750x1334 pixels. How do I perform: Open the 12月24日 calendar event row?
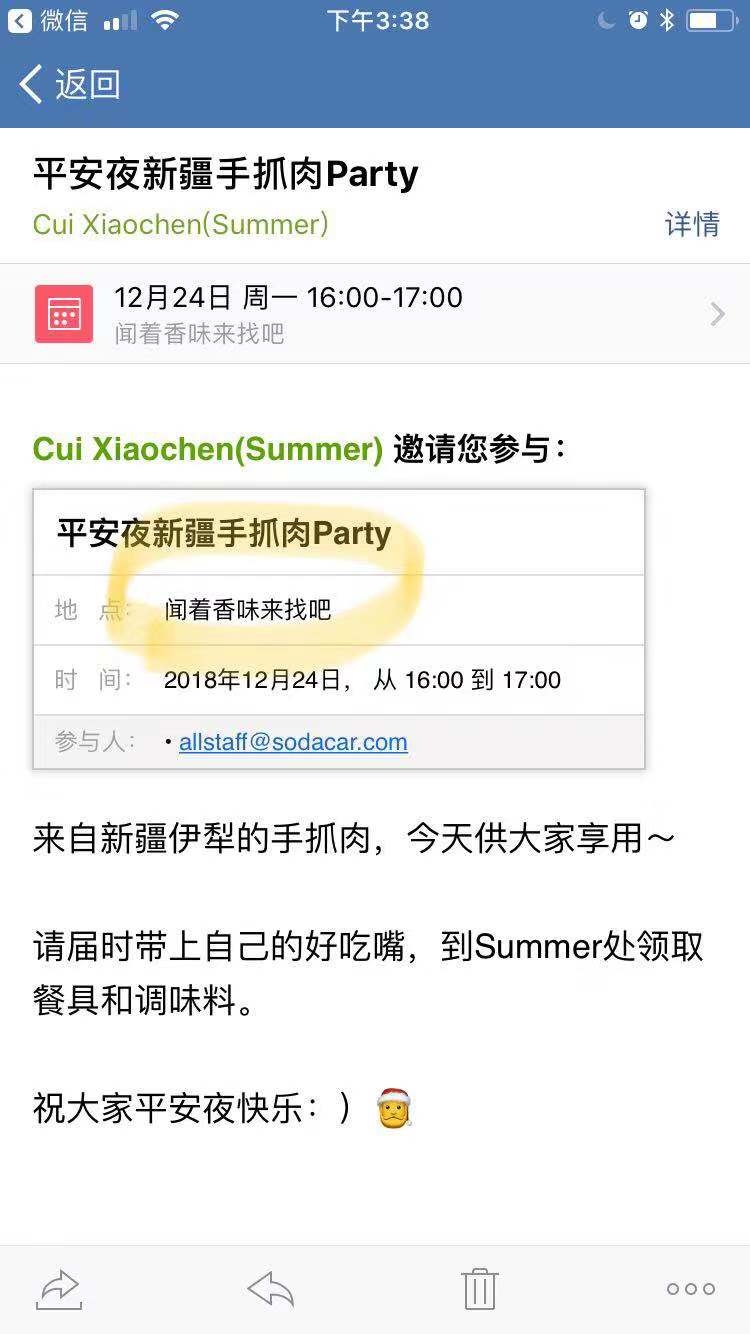(x=375, y=314)
